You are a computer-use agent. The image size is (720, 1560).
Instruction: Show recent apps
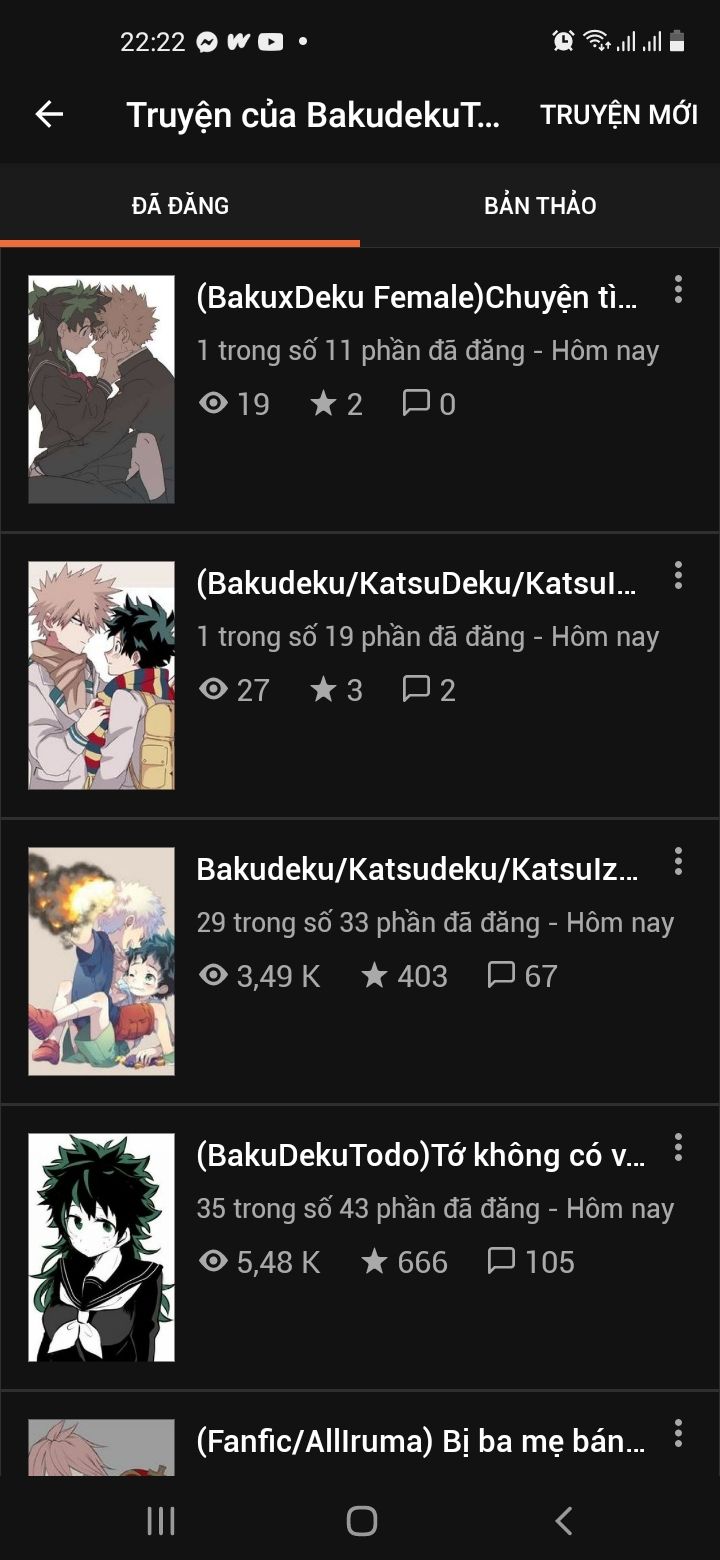[x=161, y=1521]
